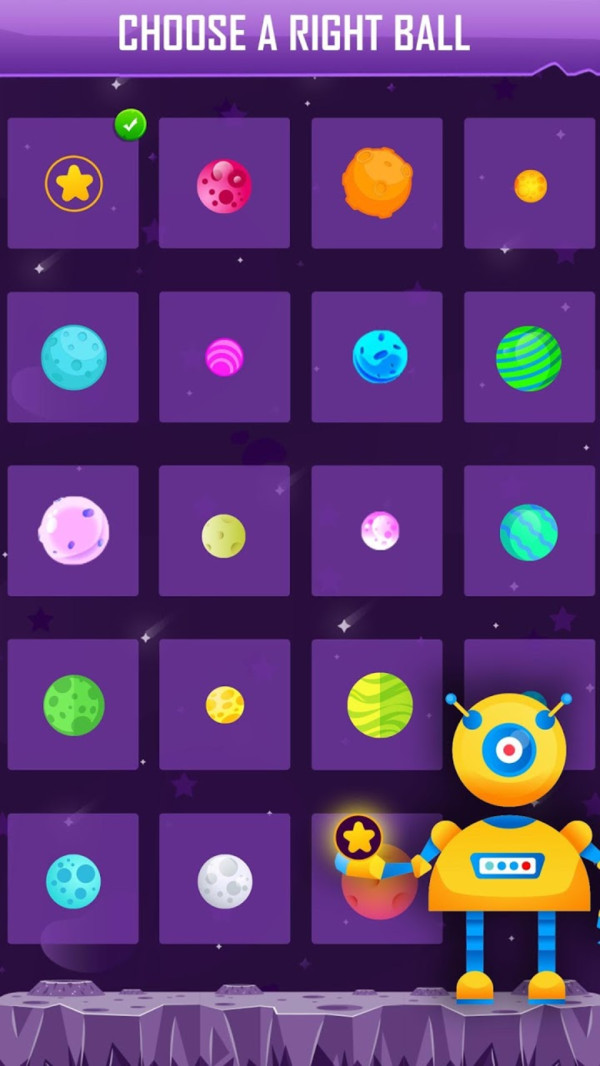This screenshot has width=600, height=1066.
Task: Select the green spotted ball
Action: (74, 705)
